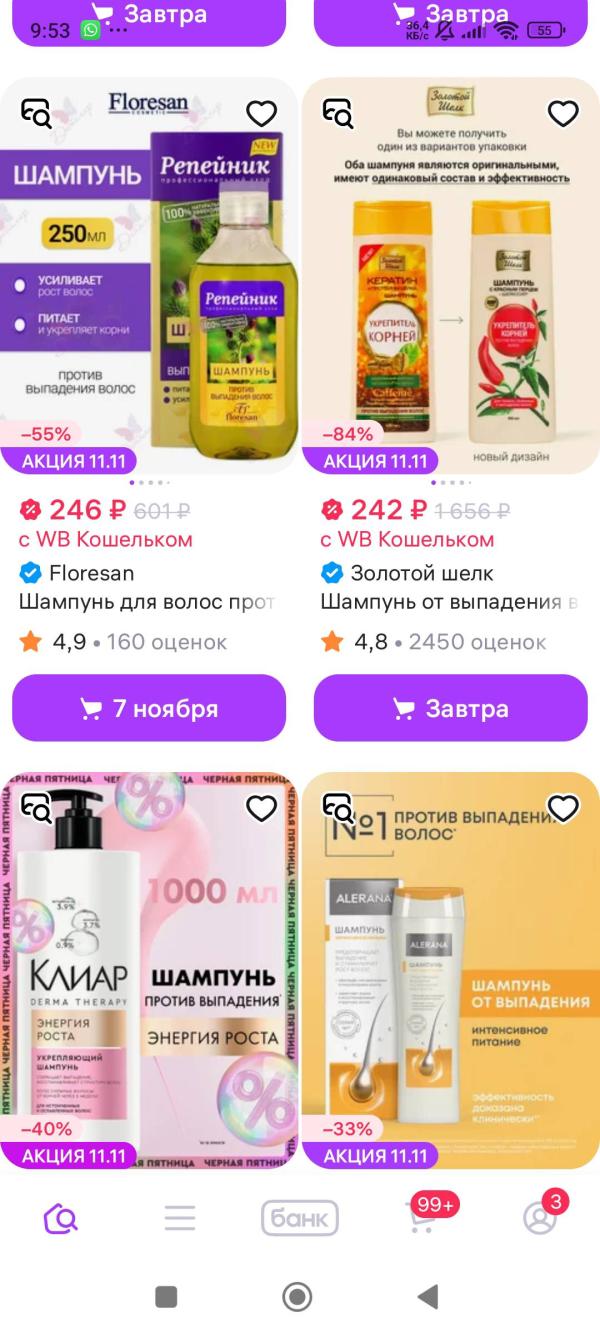
Task: Open the Alerana shampoo card
Action: [x=451, y=969]
